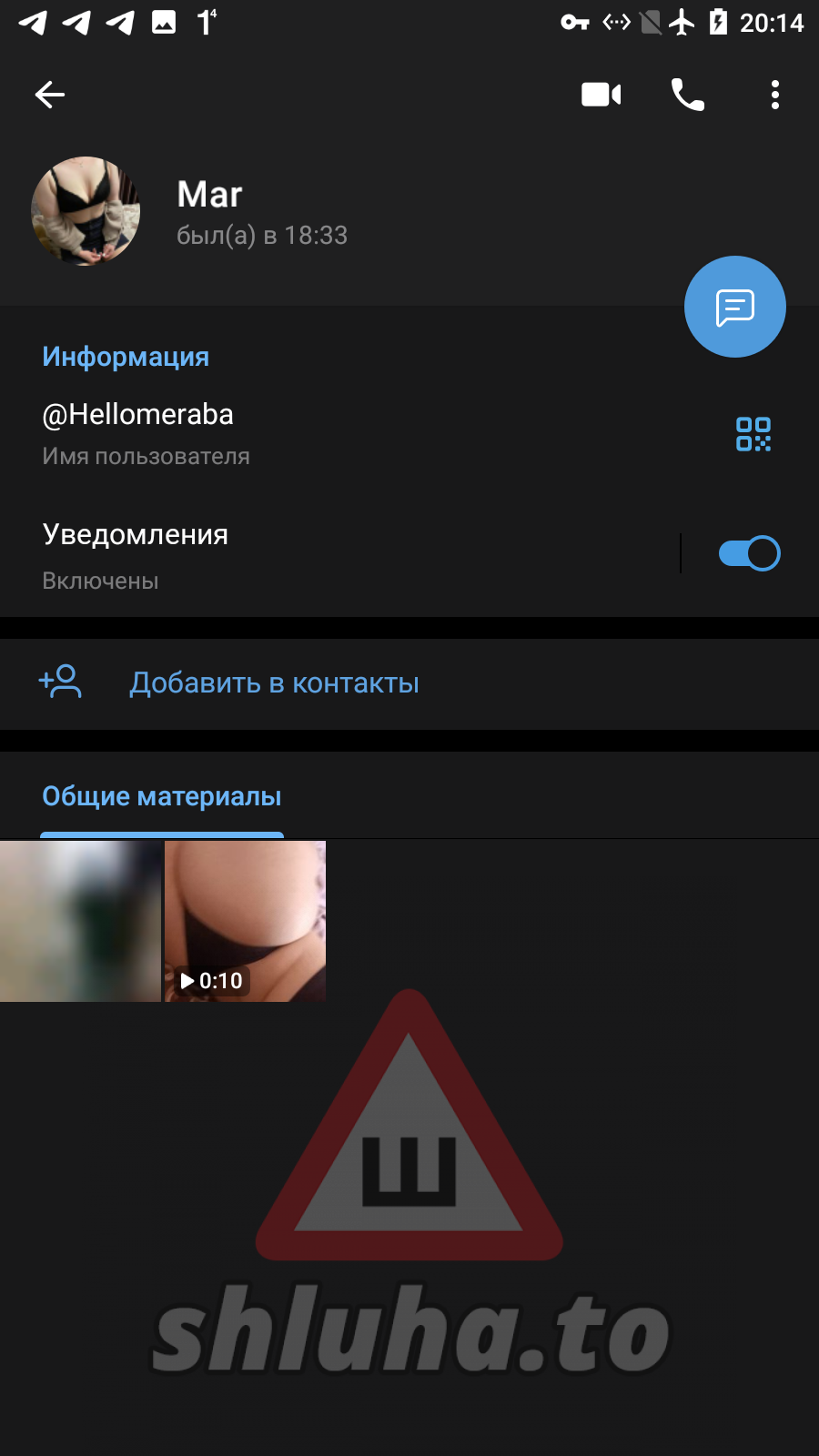Go back using the arrow icon
This screenshot has height=1456, width=819.
click(x=50, y=95)
